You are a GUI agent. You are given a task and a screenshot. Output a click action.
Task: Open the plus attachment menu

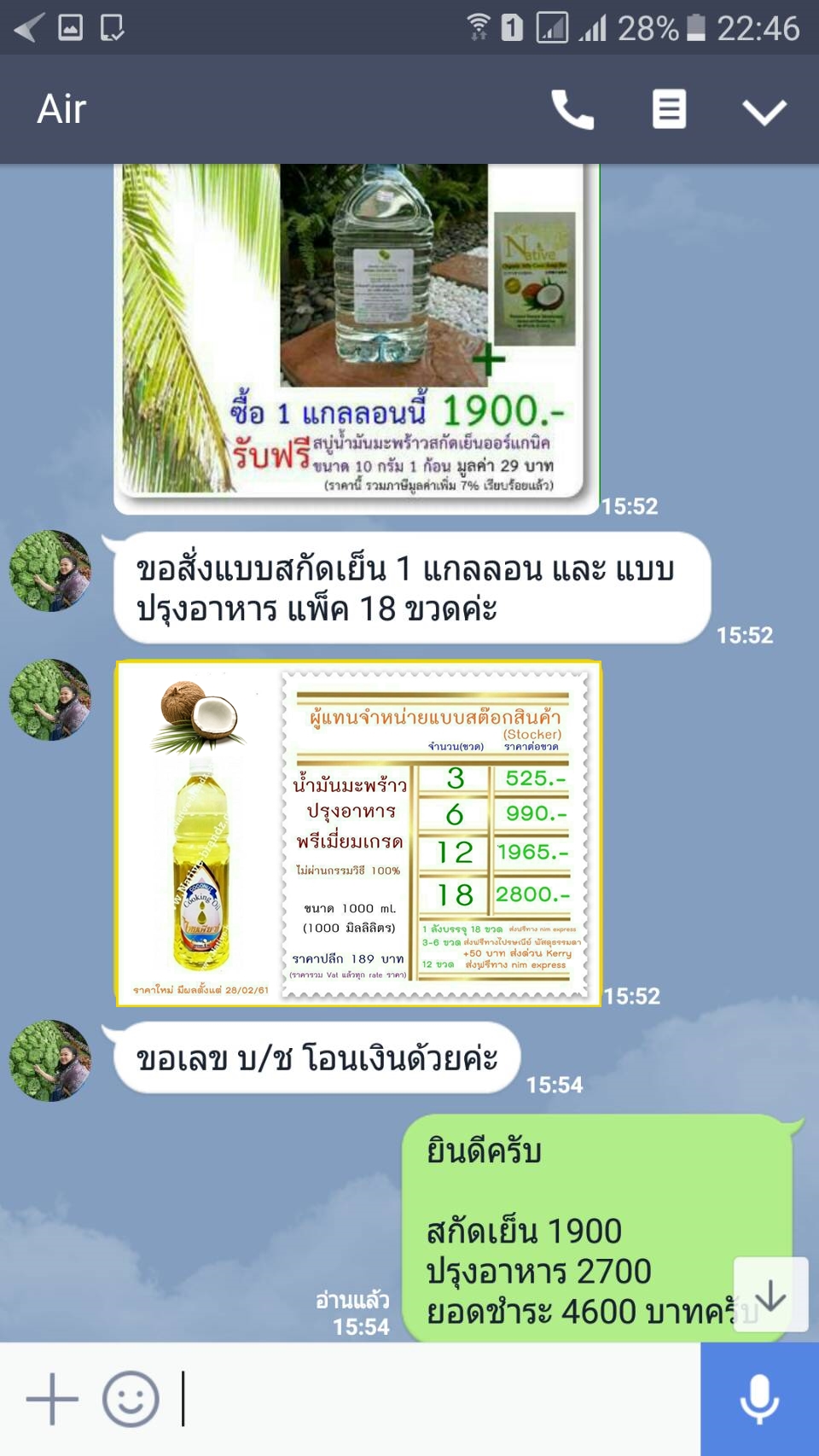51,1399
